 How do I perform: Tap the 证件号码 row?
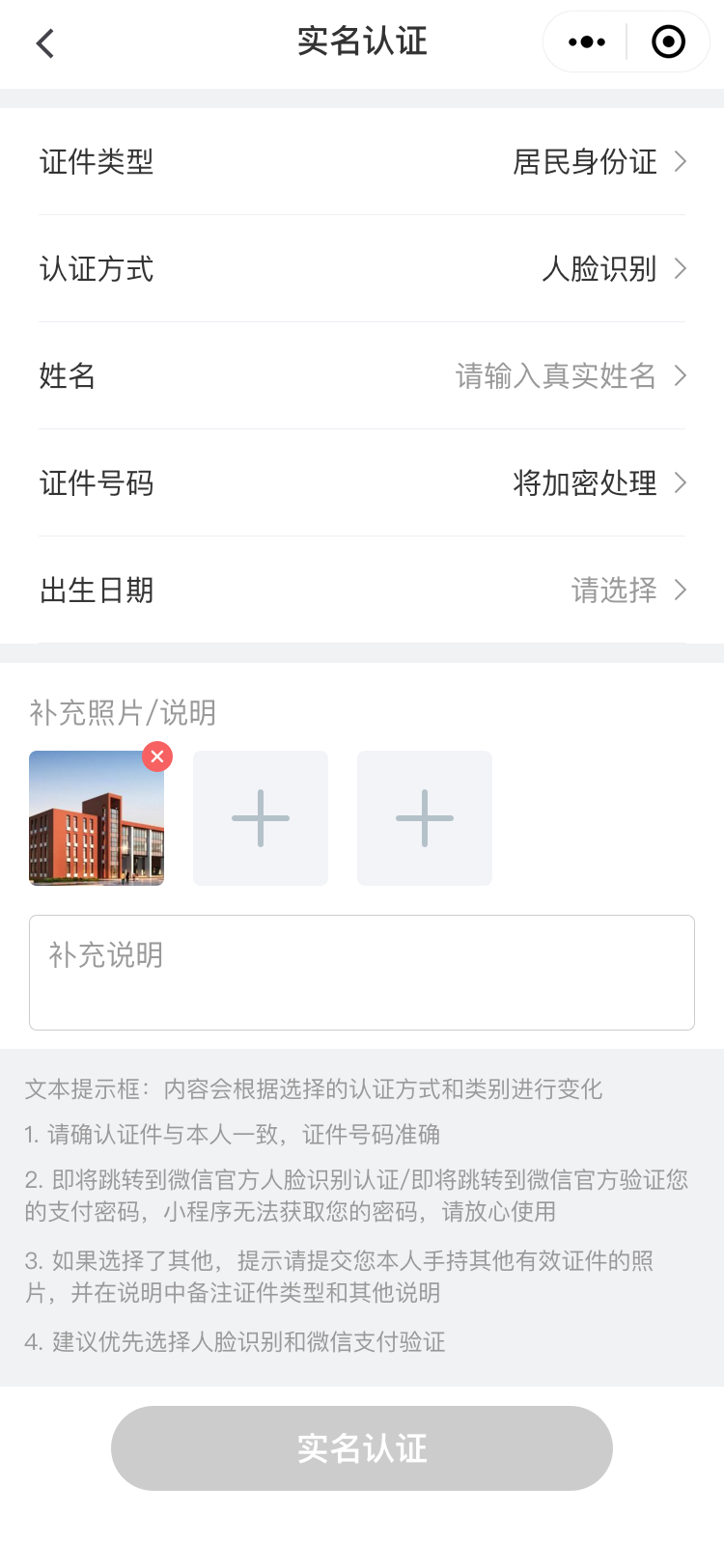click(362, 483)
